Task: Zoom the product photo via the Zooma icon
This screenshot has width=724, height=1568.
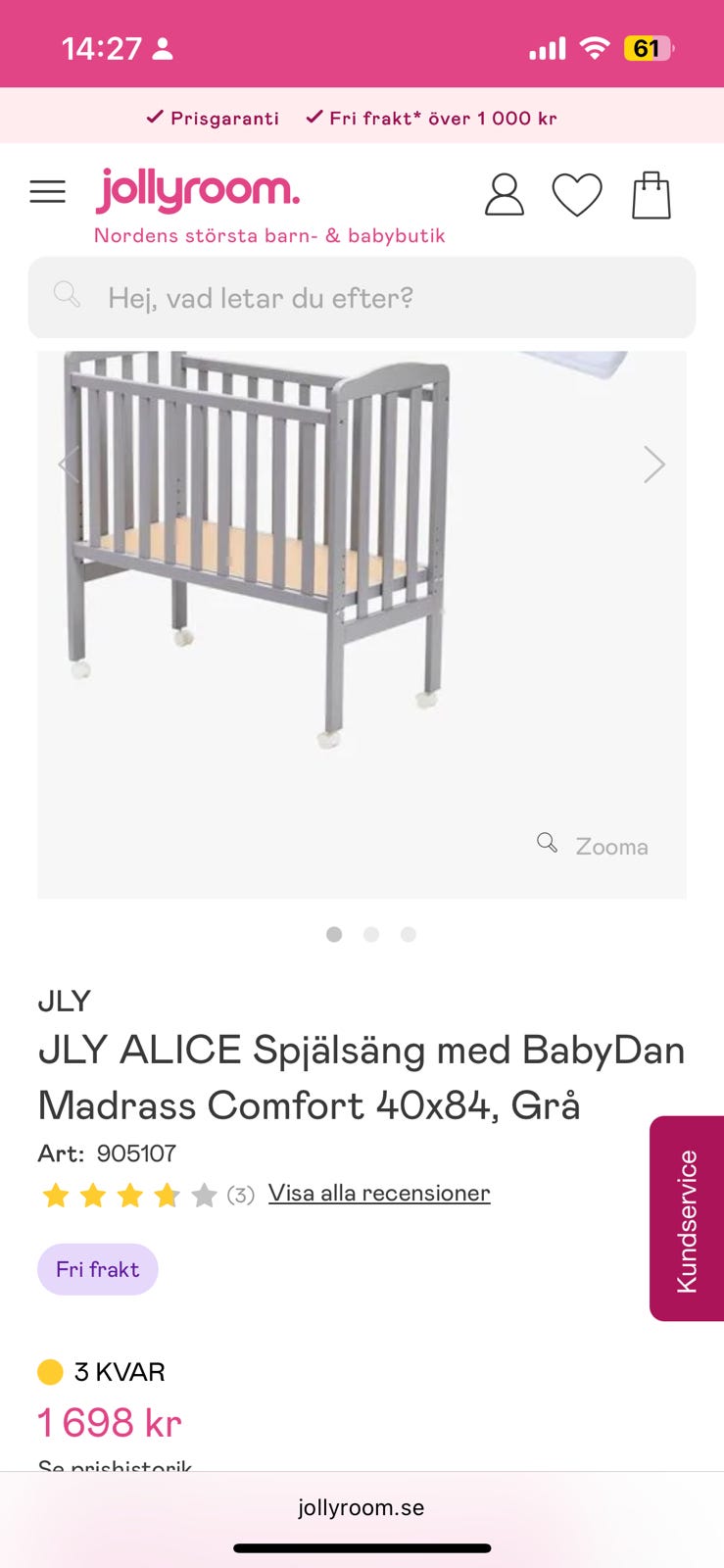Action: pos(546,843)
